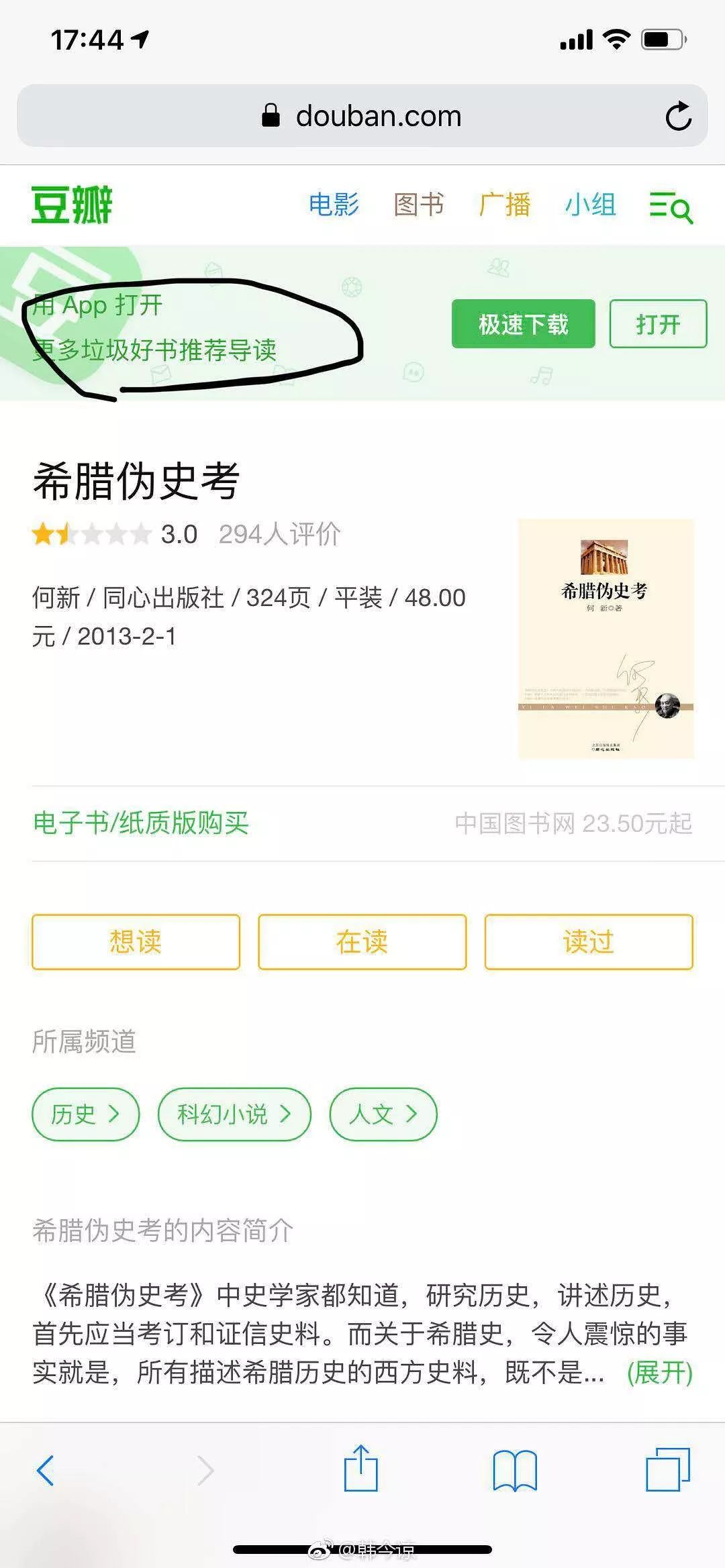View the 希腊伪史考 book cover
Screen dimensions: 725x1568
click(606, 639)
